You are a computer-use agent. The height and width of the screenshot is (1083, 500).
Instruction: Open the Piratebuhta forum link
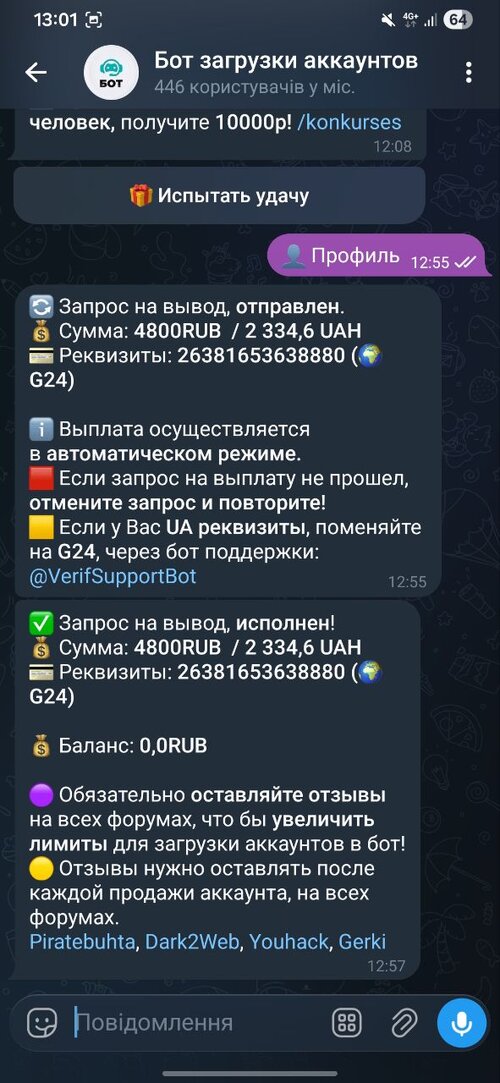coord(82,941)
